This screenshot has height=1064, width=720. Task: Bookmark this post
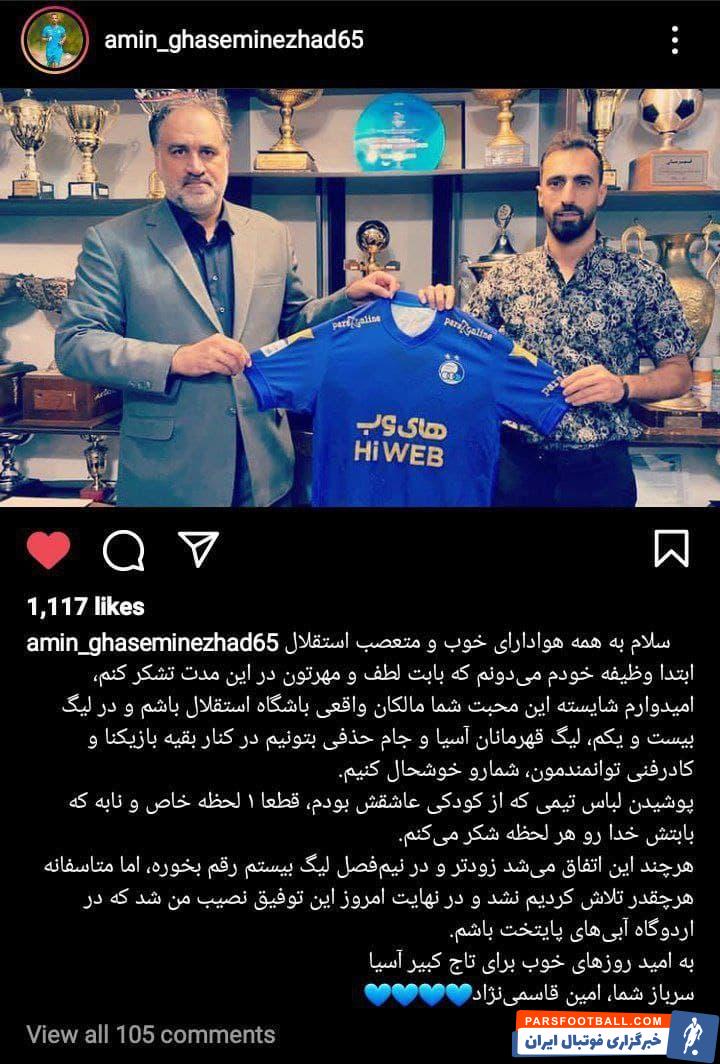671,549
